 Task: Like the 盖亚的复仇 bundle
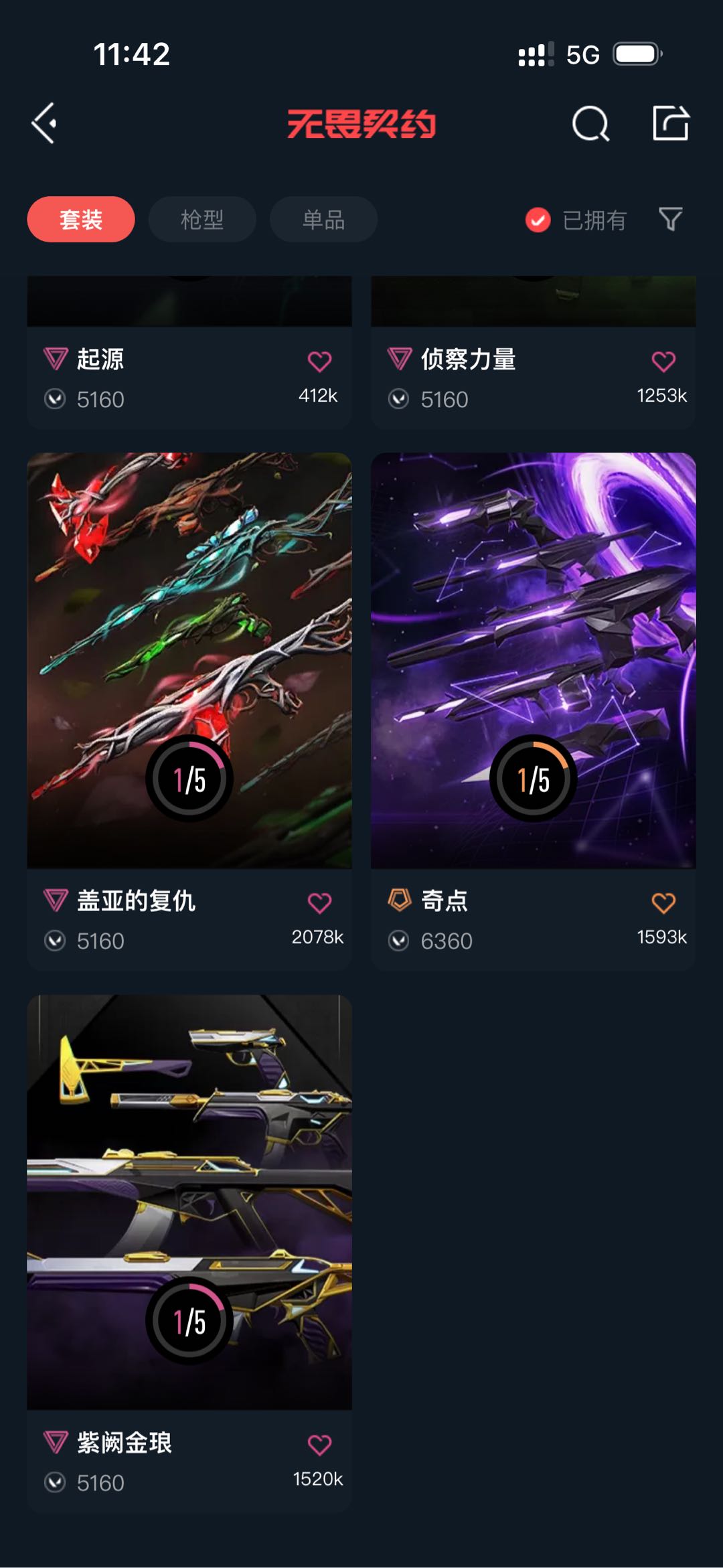(319, 903)
